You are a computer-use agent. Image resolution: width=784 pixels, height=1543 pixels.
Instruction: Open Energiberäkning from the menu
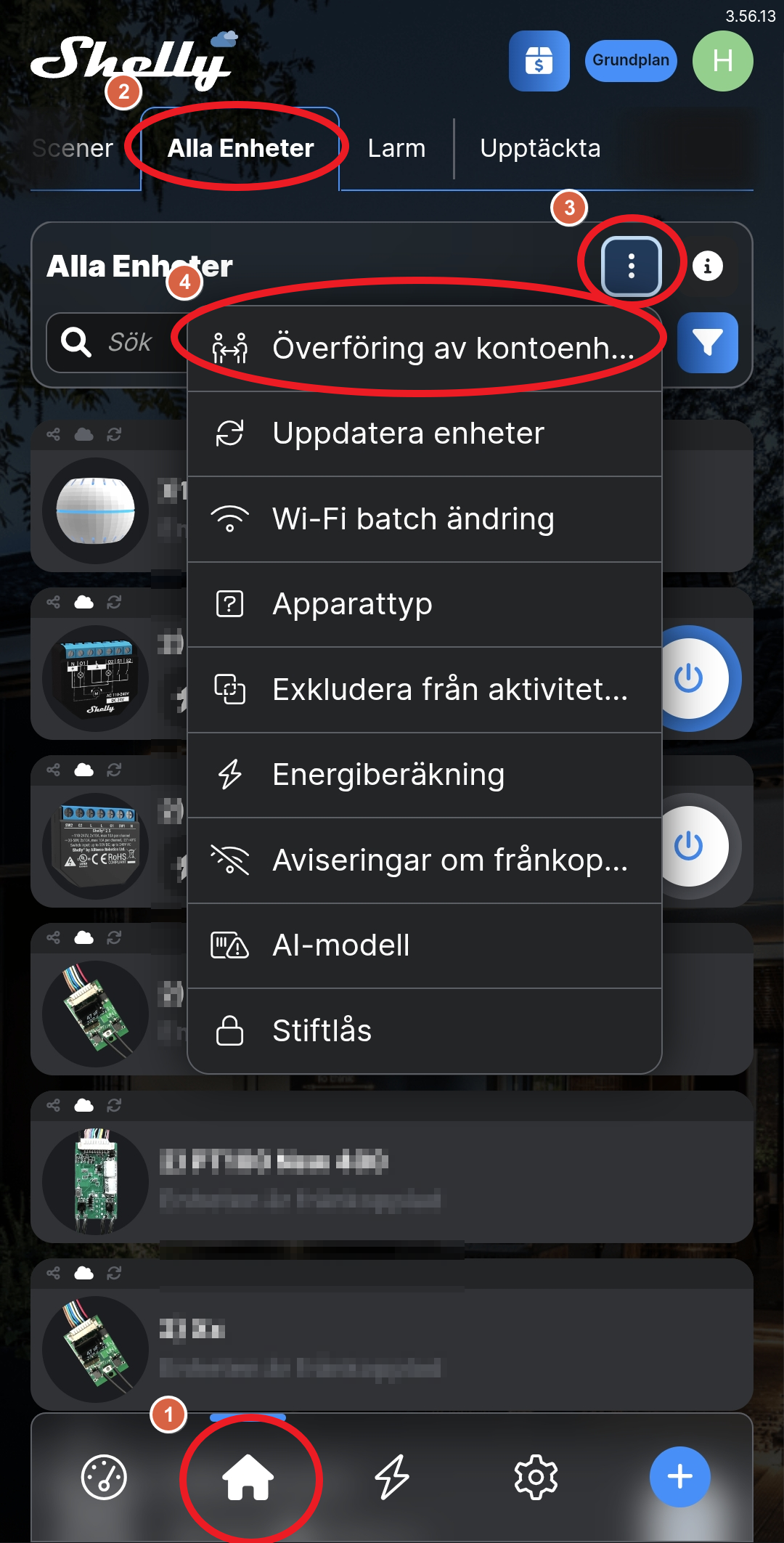pos(424,775)
